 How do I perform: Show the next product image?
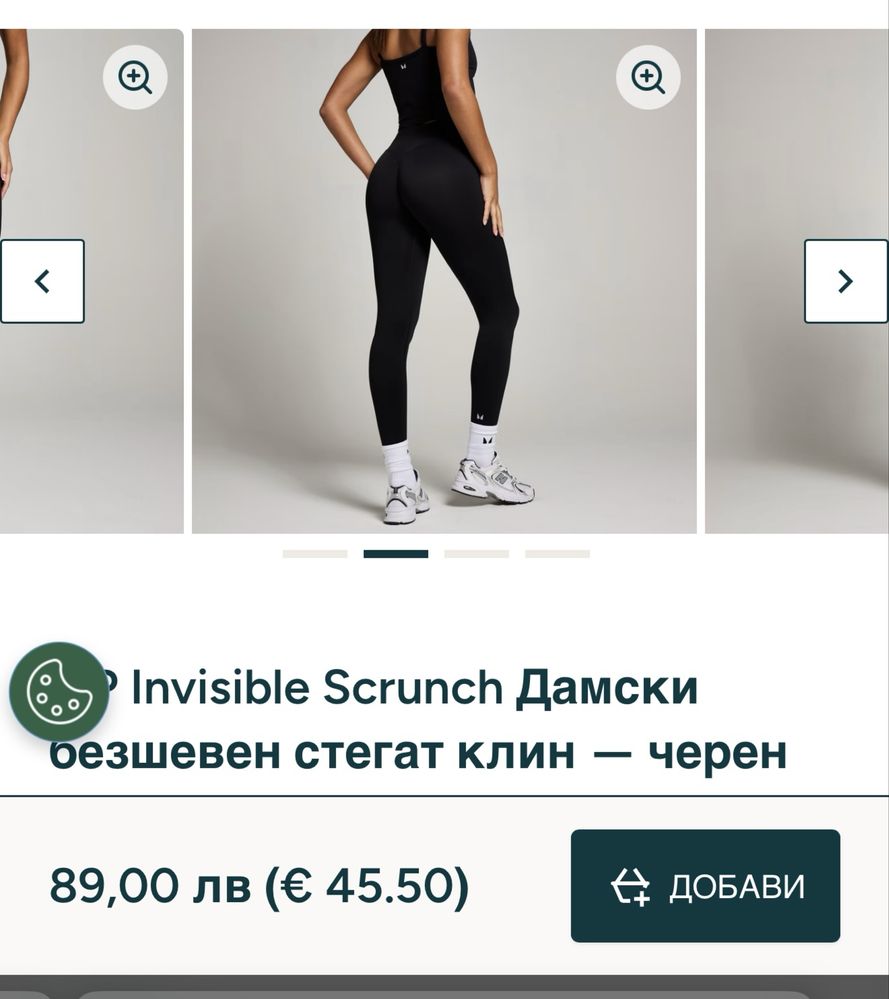click(x=845, y=282)
